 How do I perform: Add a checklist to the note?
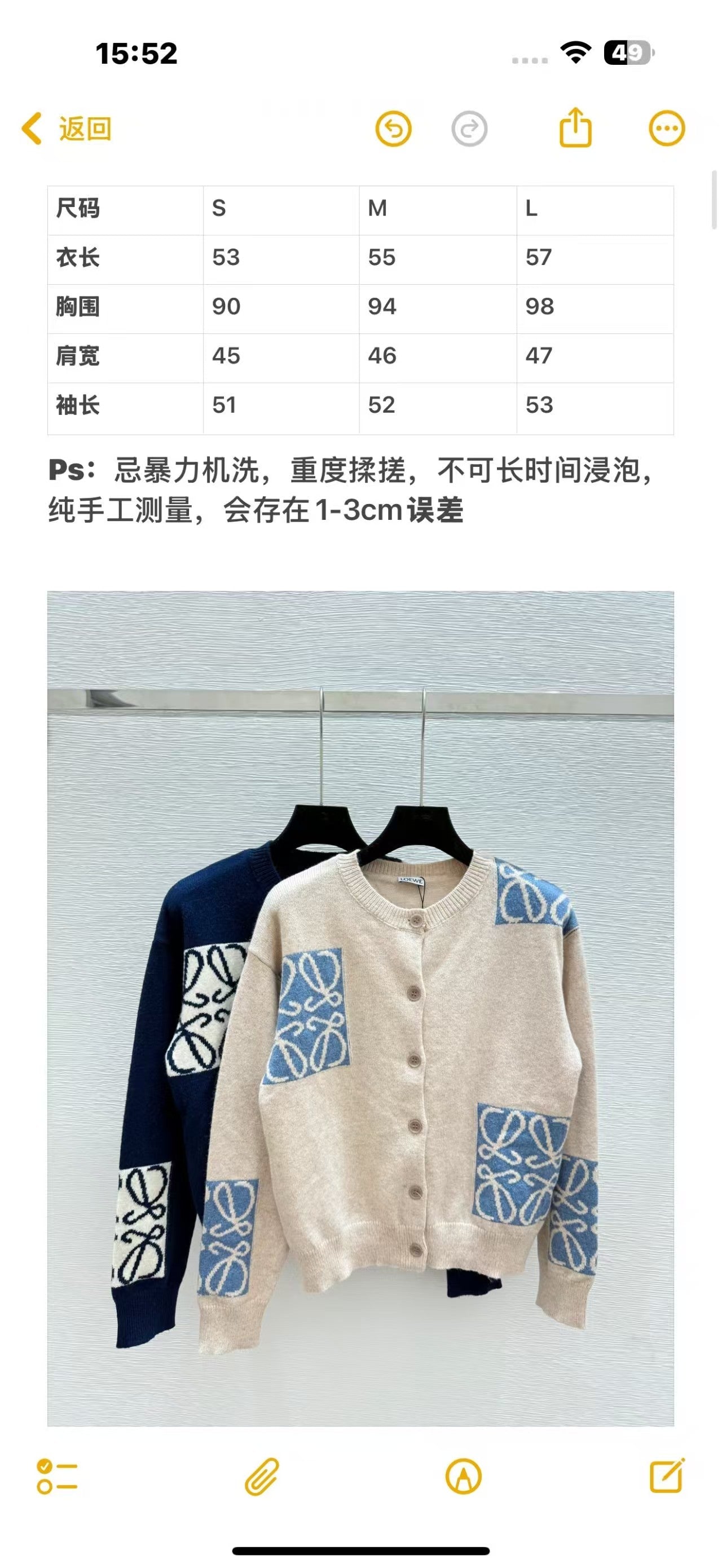click(57, 1476)
